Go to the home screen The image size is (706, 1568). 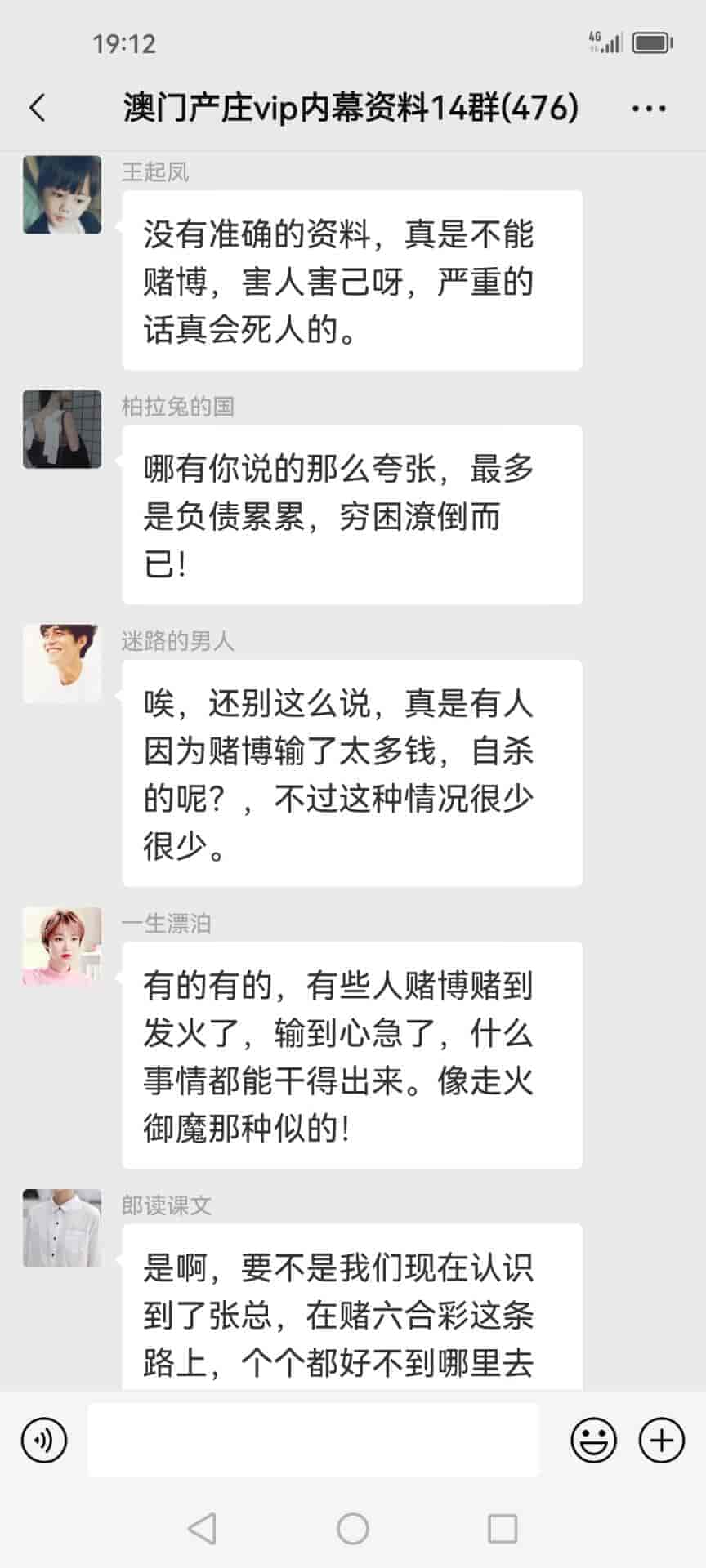353,1528
